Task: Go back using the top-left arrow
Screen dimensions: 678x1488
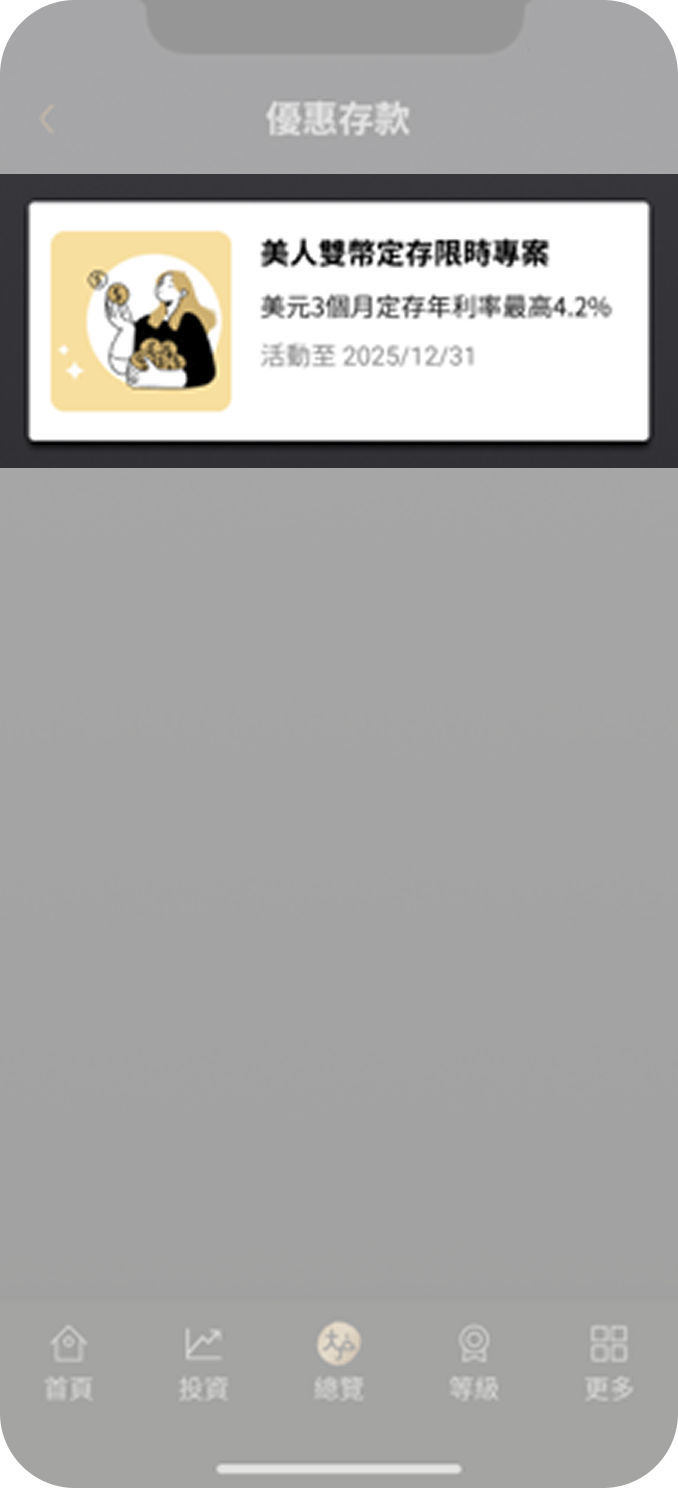Action: coord(46,119)
